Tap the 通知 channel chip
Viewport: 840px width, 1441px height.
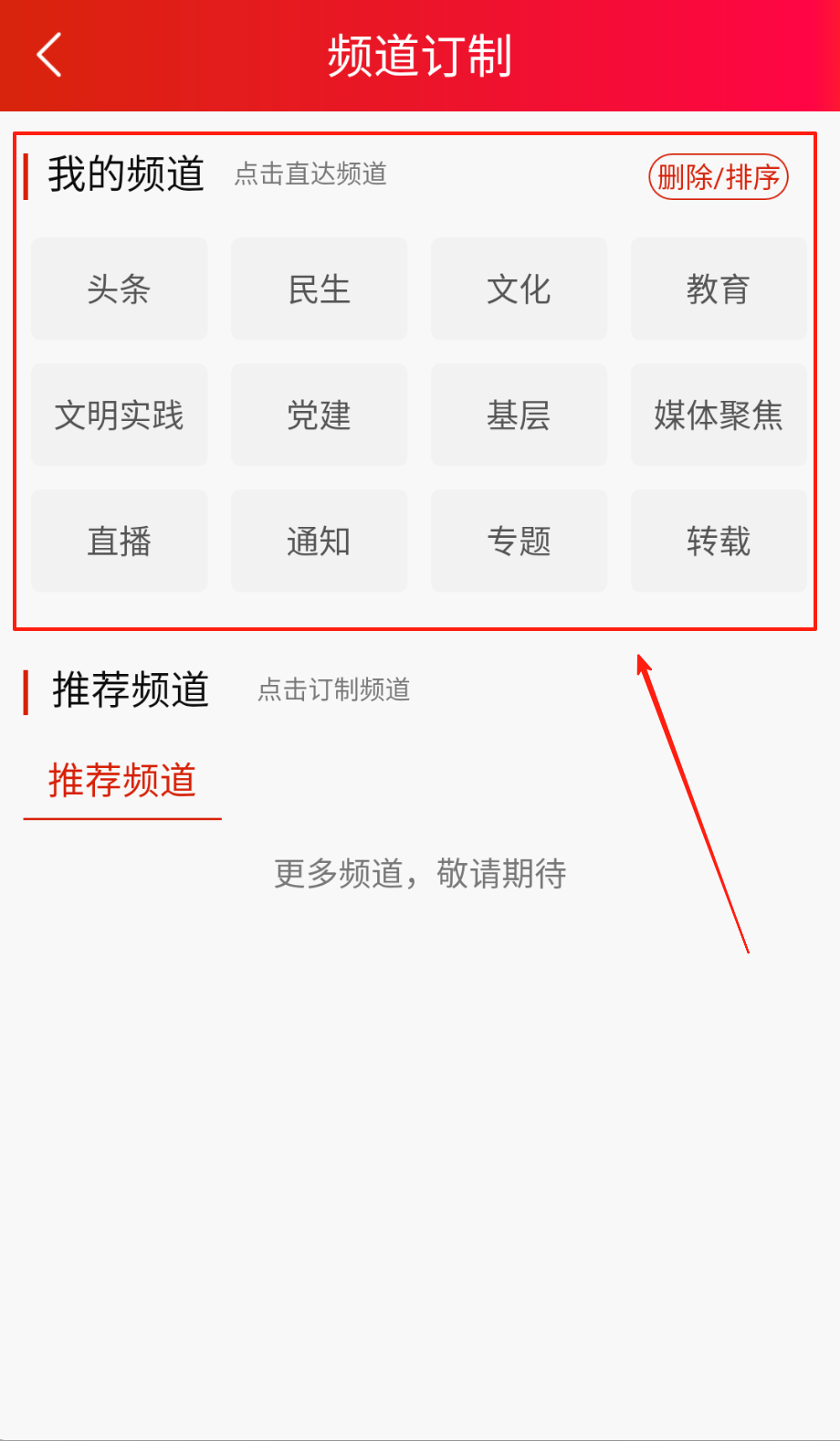(319, 542)
